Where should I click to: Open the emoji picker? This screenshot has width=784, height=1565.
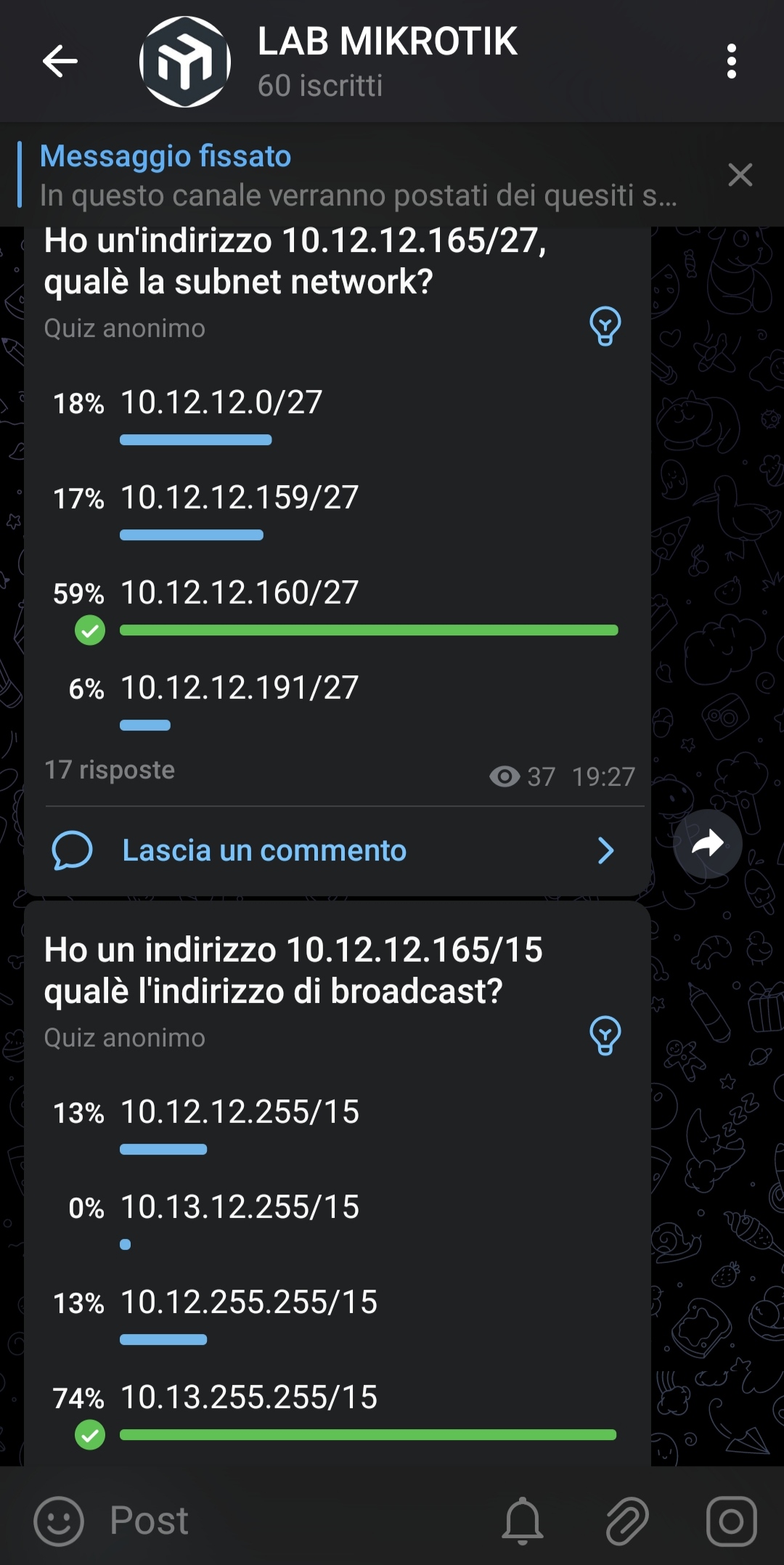point(59,1521)
